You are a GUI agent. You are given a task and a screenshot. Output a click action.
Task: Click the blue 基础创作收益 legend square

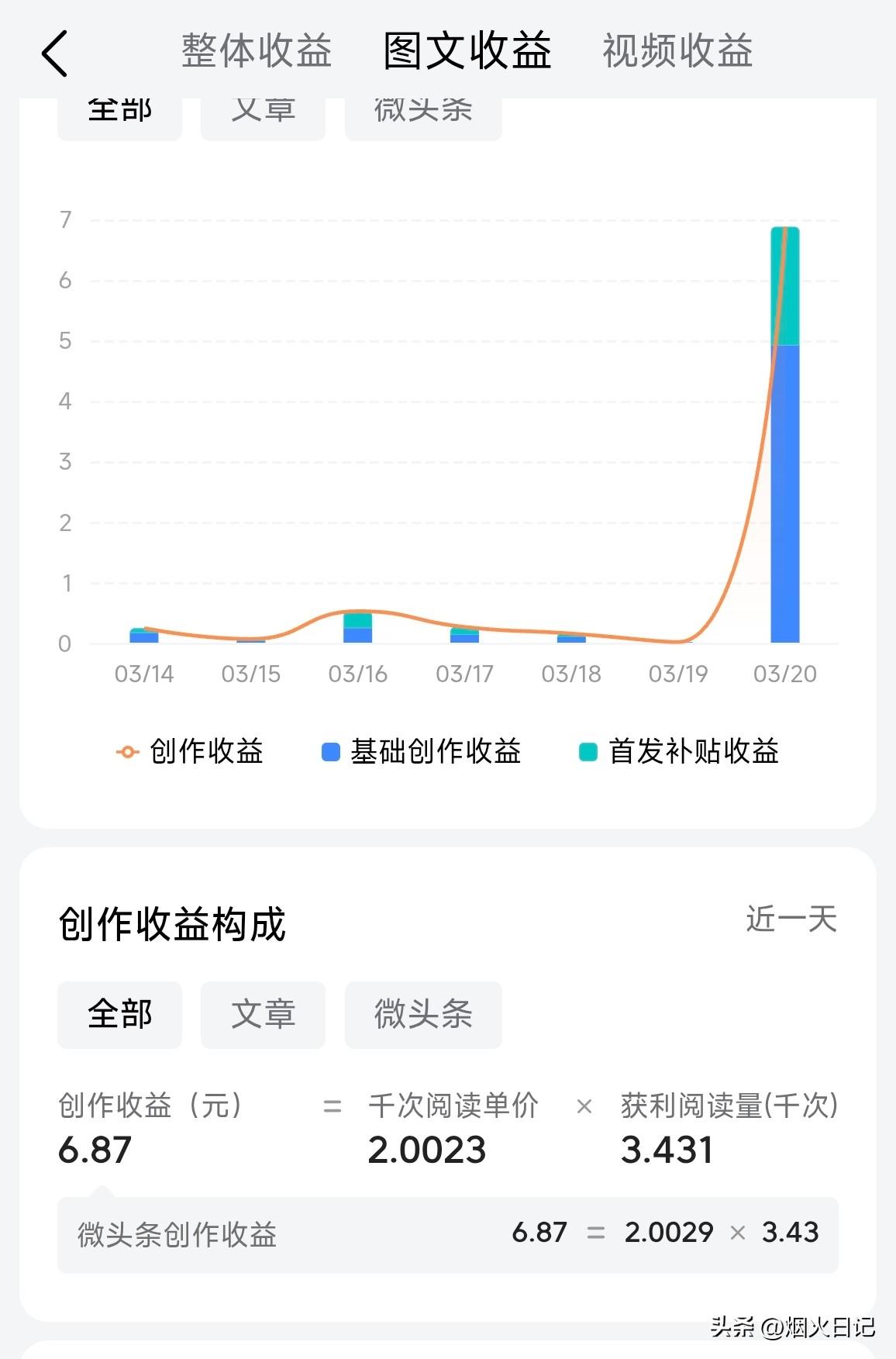pyautogui.click(x=329, y=750)
